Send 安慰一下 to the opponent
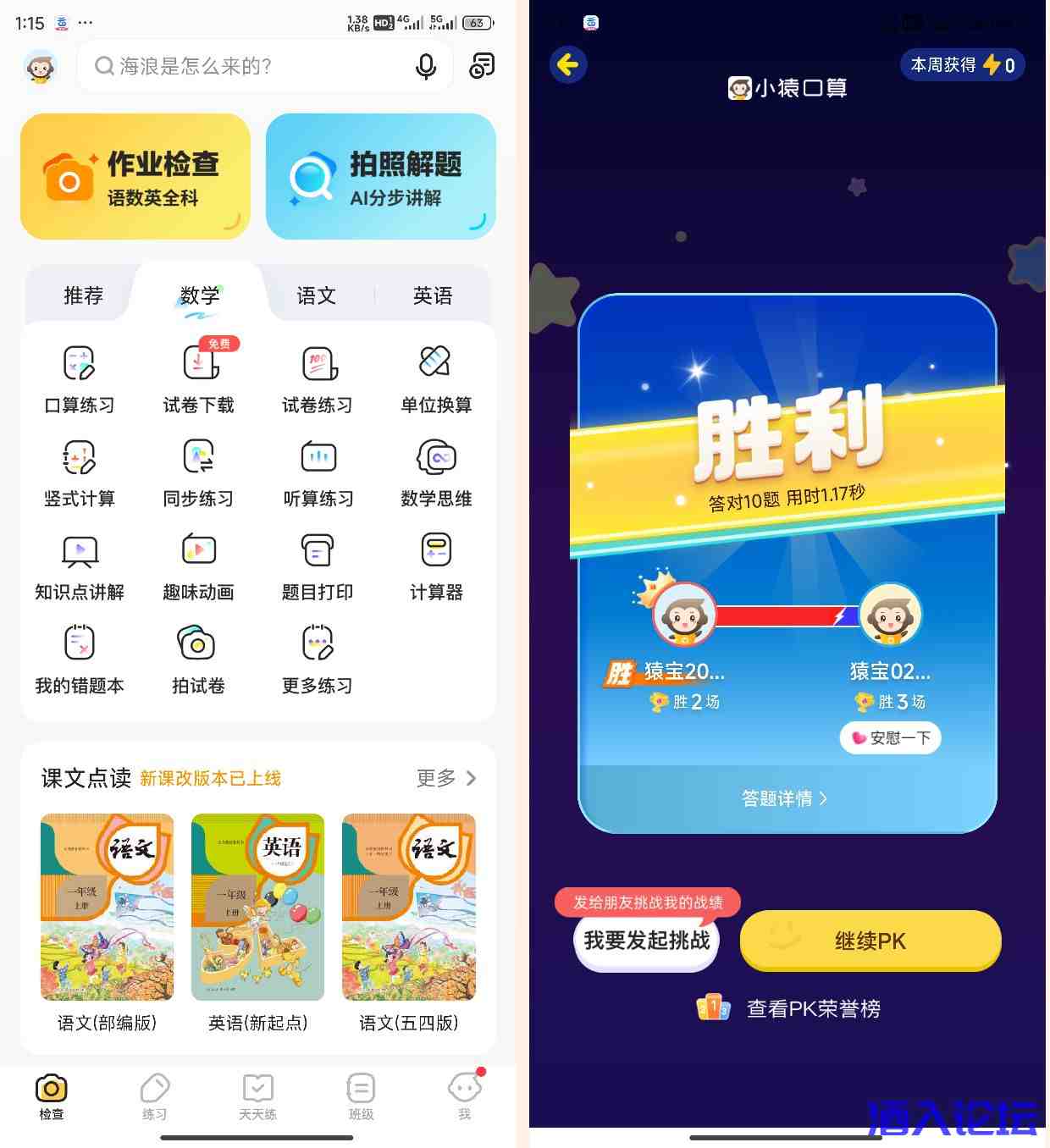This screenshot has width=1050, height=1148. (890, 737)
